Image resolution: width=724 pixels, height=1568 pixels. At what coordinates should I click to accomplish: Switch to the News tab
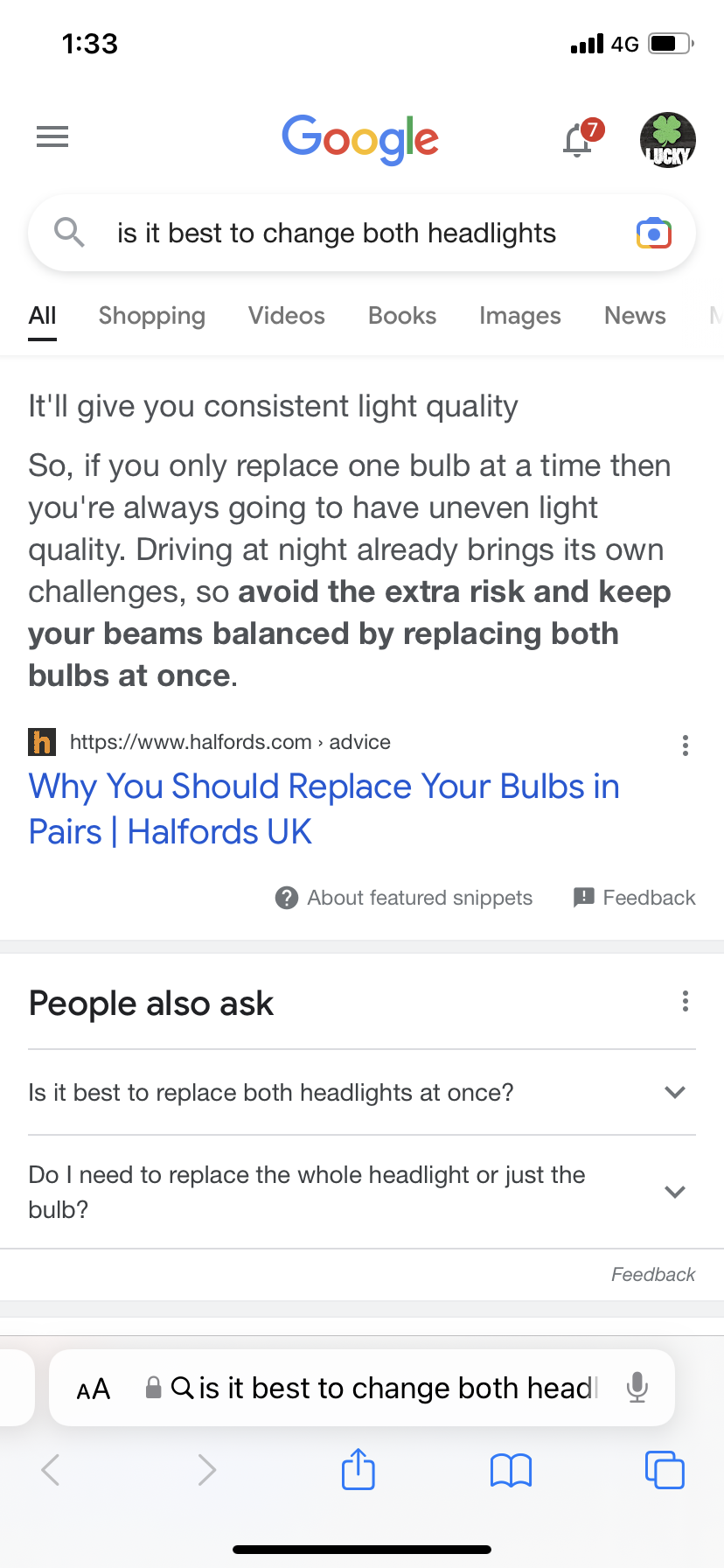635,316
